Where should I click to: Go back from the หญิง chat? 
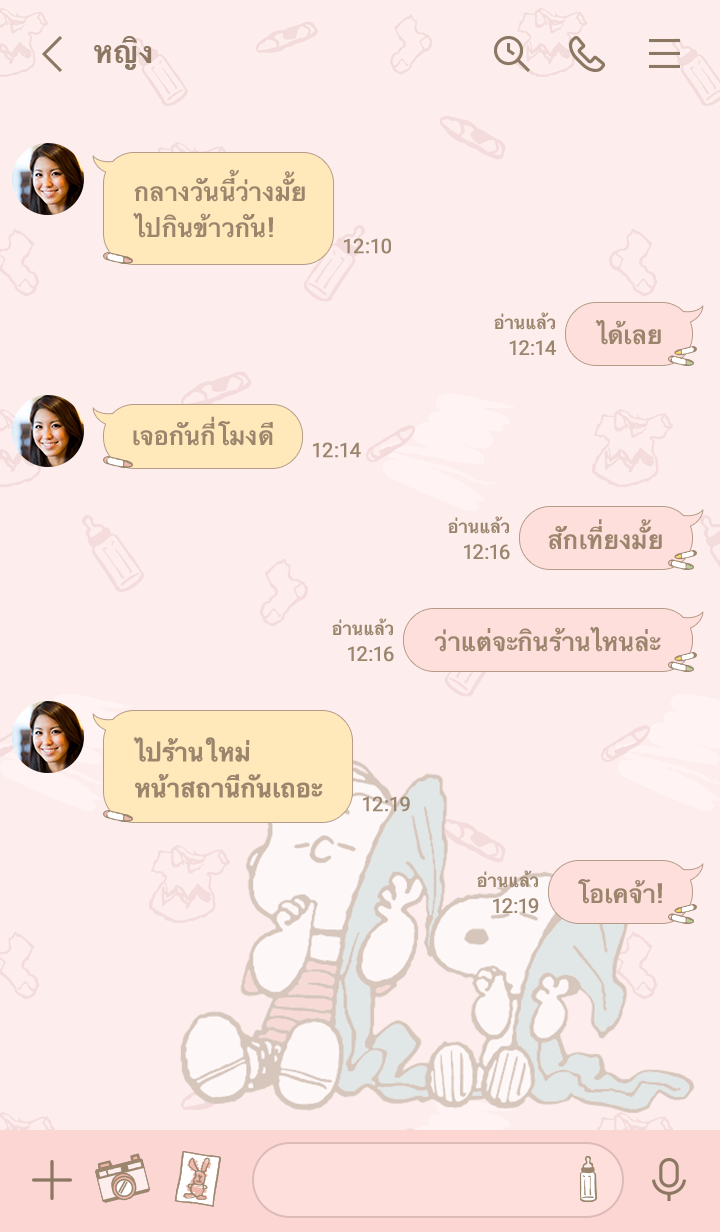pos(52,54)
